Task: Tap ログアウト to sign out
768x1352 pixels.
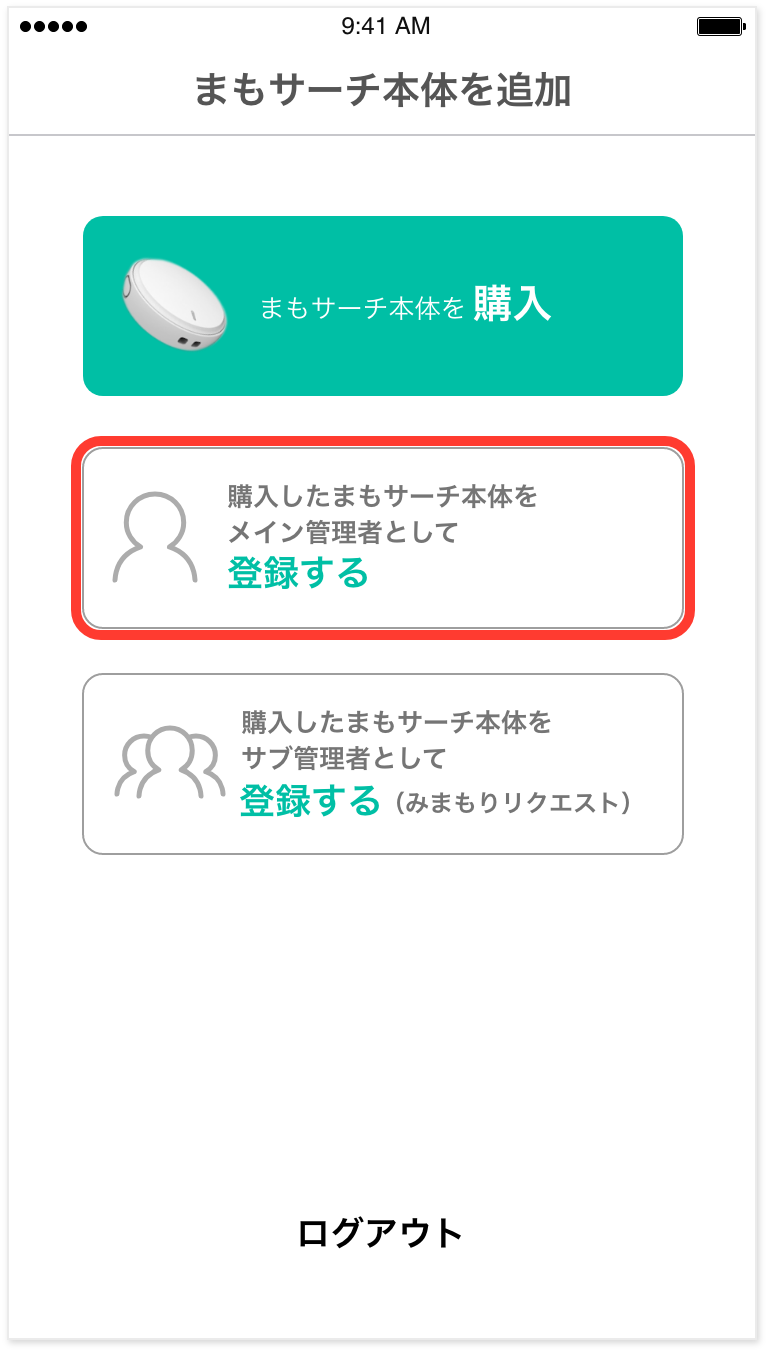Action: pyautogui.click(x=380, y=1233)
